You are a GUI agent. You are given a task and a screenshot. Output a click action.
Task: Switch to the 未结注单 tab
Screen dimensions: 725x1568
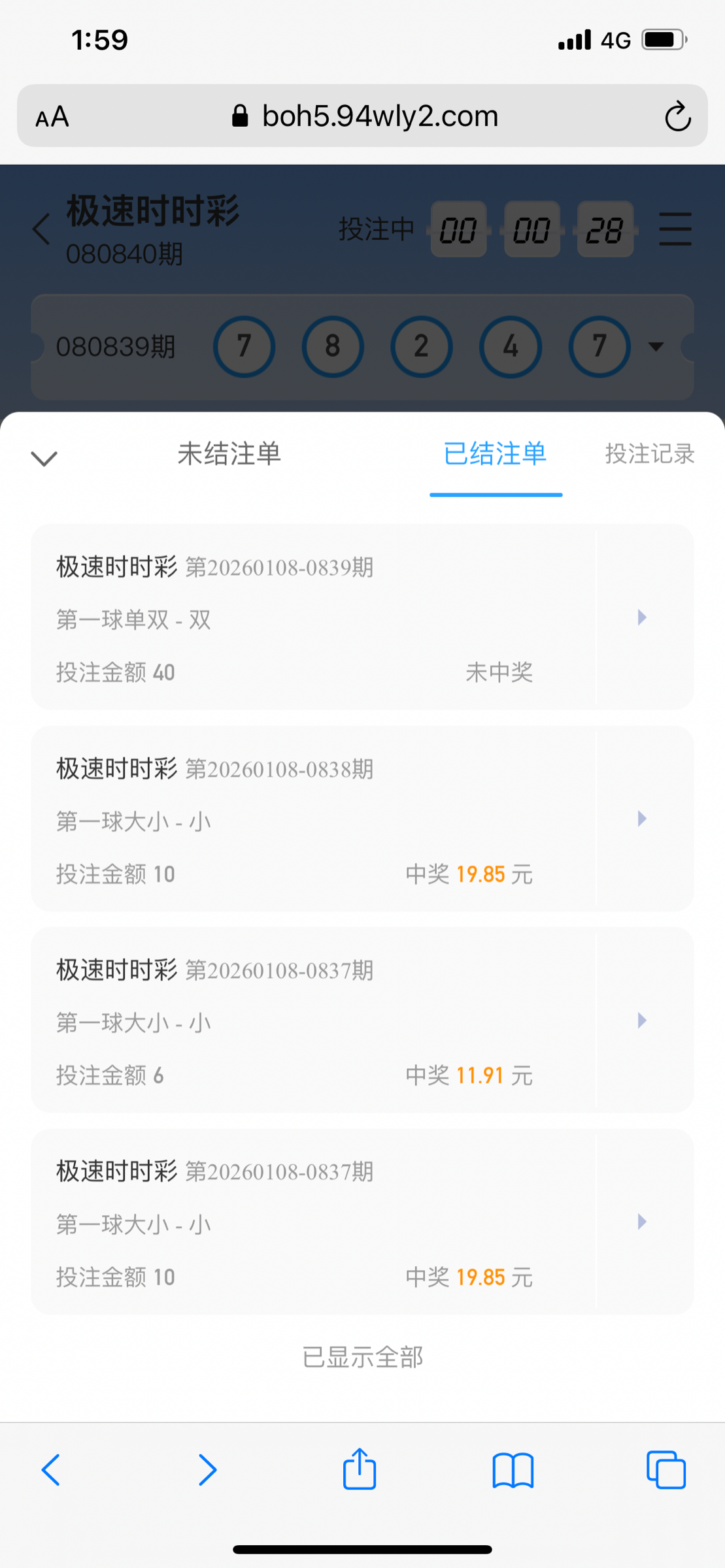click(230, 455)
